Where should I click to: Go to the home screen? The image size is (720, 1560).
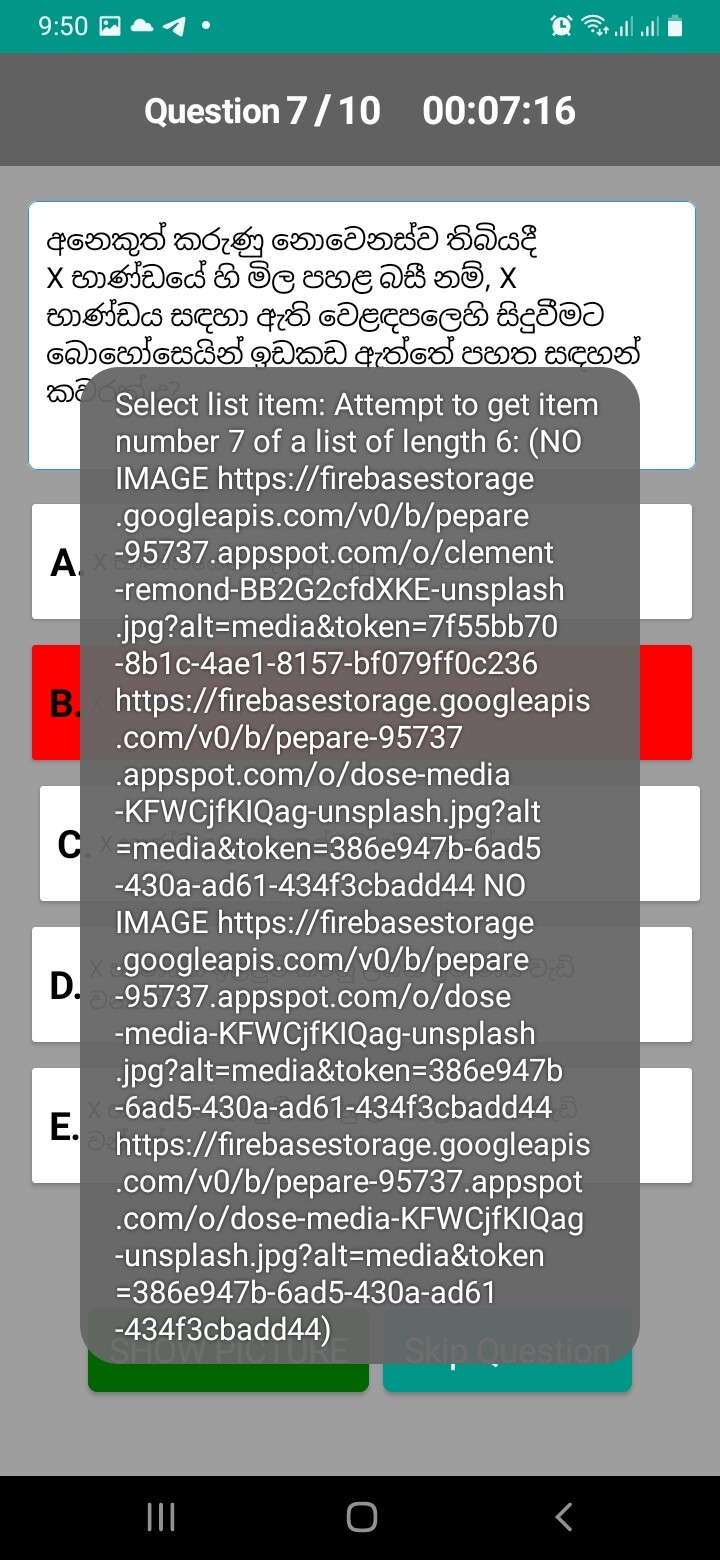pyautogui.click(x=361, y=1517)
